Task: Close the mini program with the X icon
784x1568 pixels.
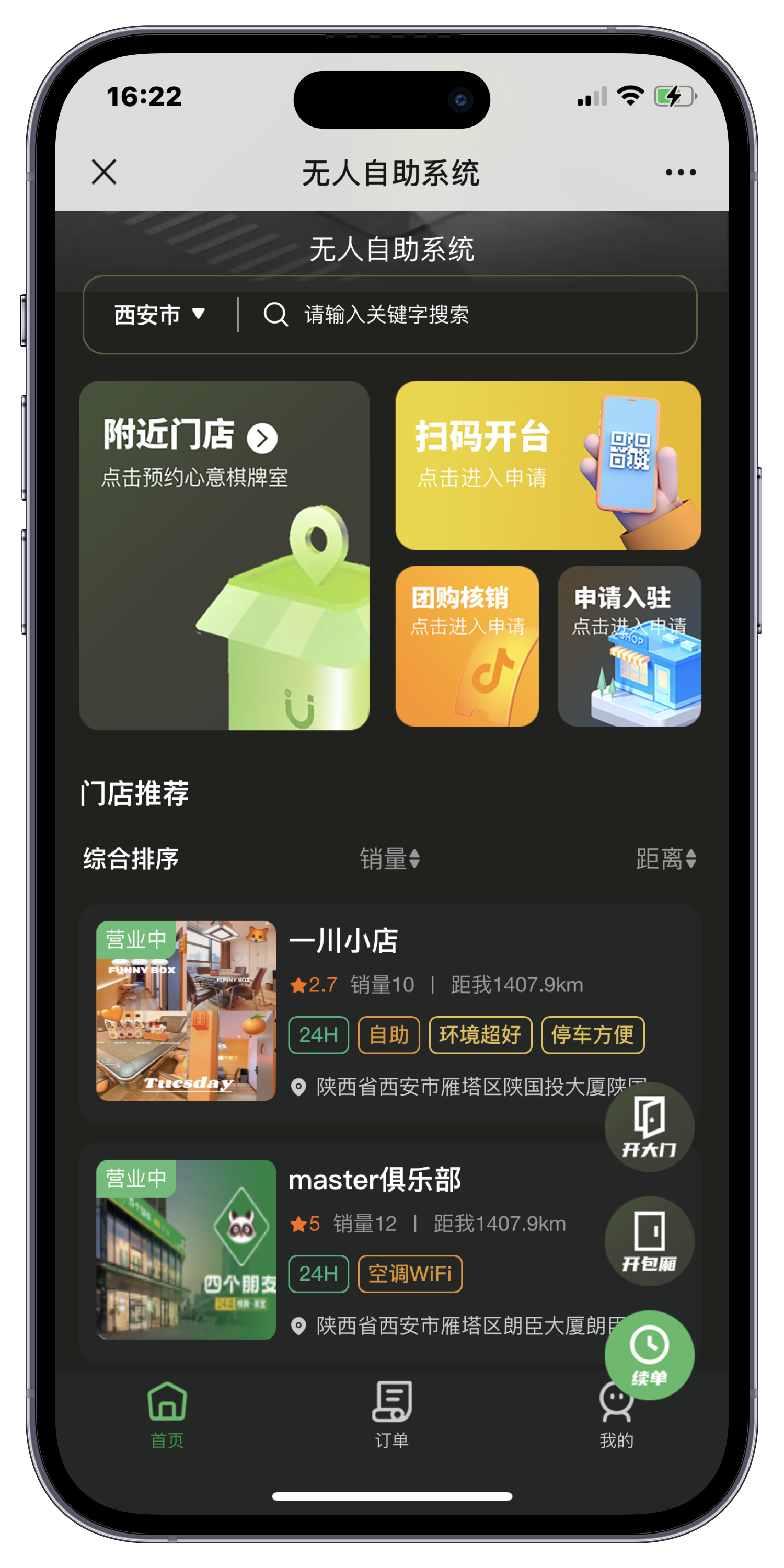Action: (104, 171)
